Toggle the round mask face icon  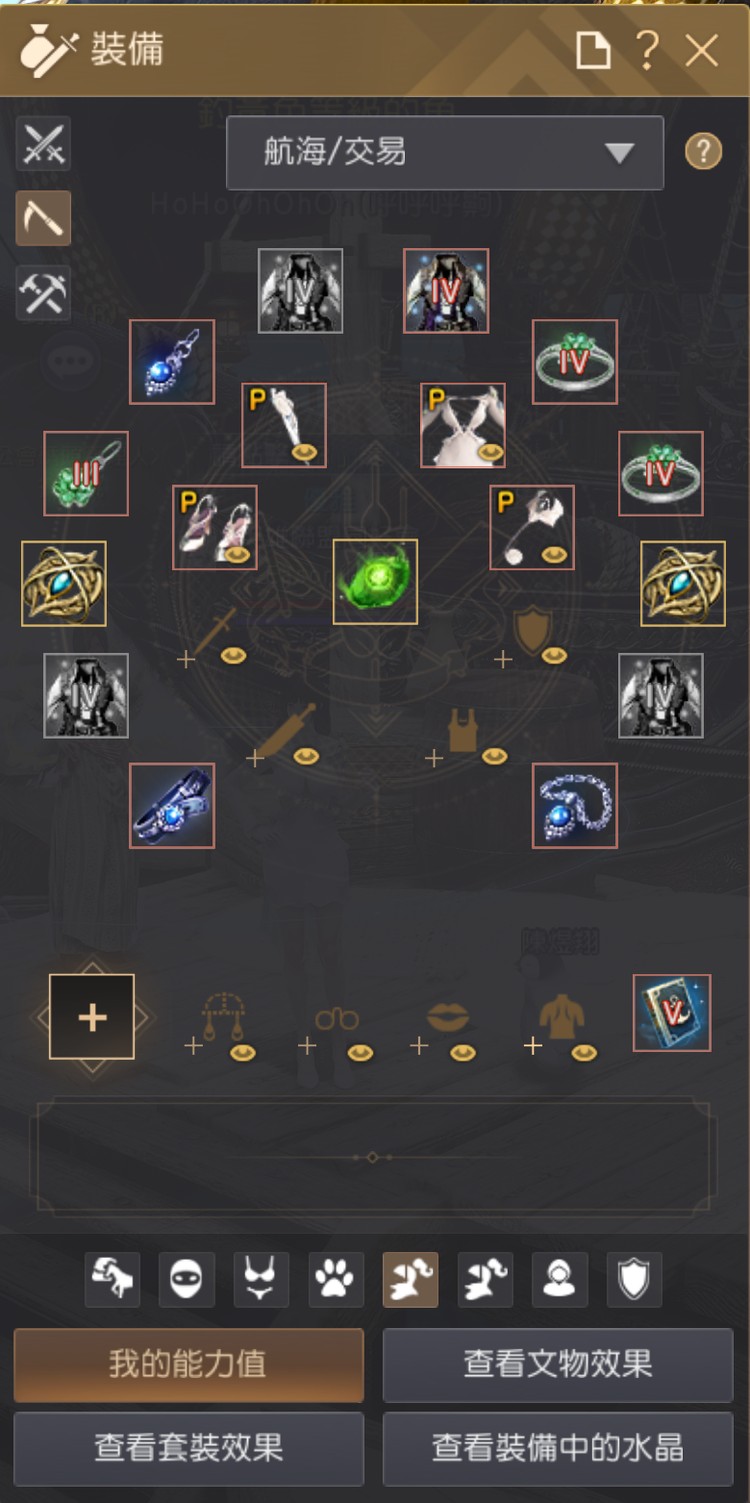coord(187,1279)
